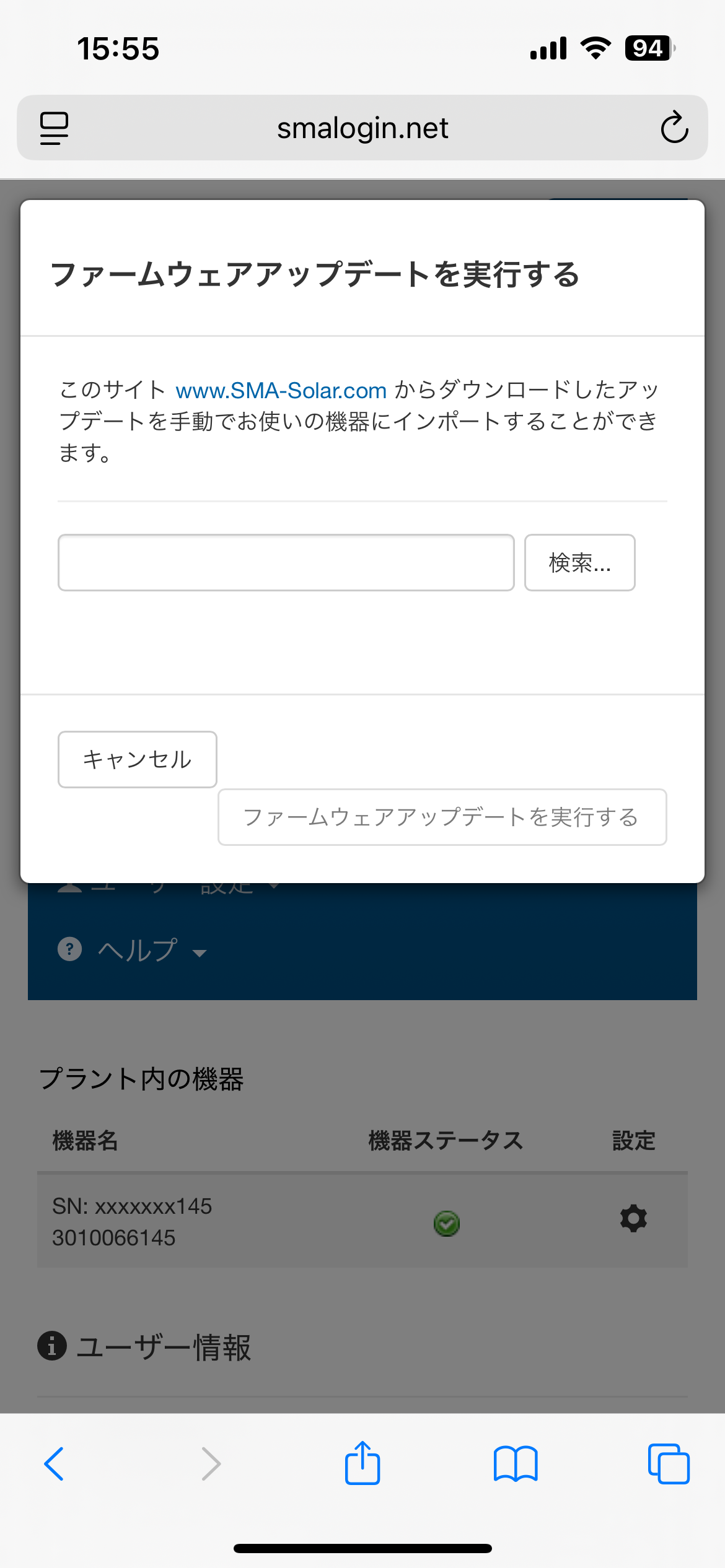Viewport: 725px width, 1568px height.
Task: Open the www.SMA-Solar.com link
Action: click(281, 391)
